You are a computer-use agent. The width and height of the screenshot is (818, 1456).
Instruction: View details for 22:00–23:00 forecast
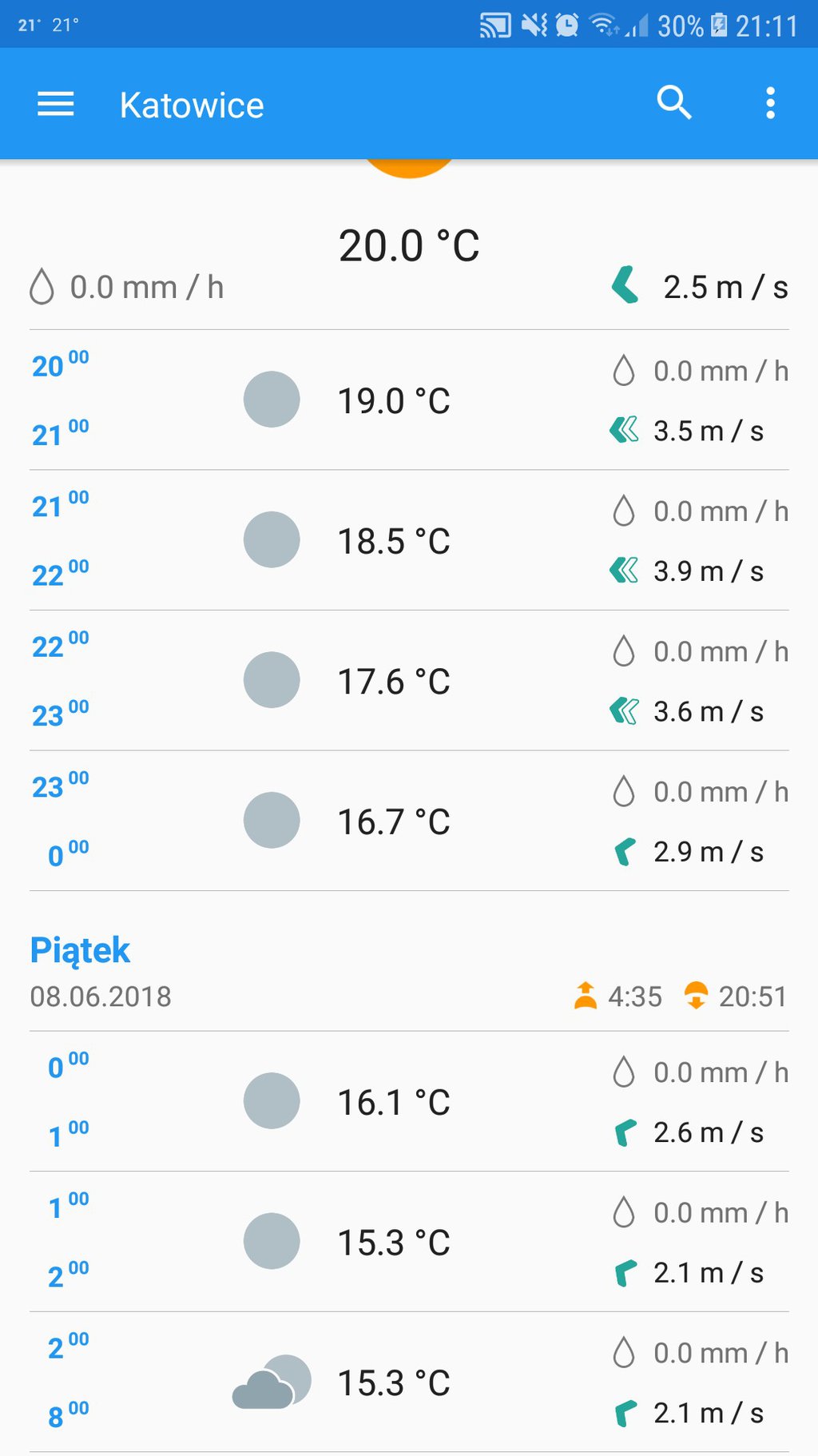pyautogui.click(x=409, y=681)
